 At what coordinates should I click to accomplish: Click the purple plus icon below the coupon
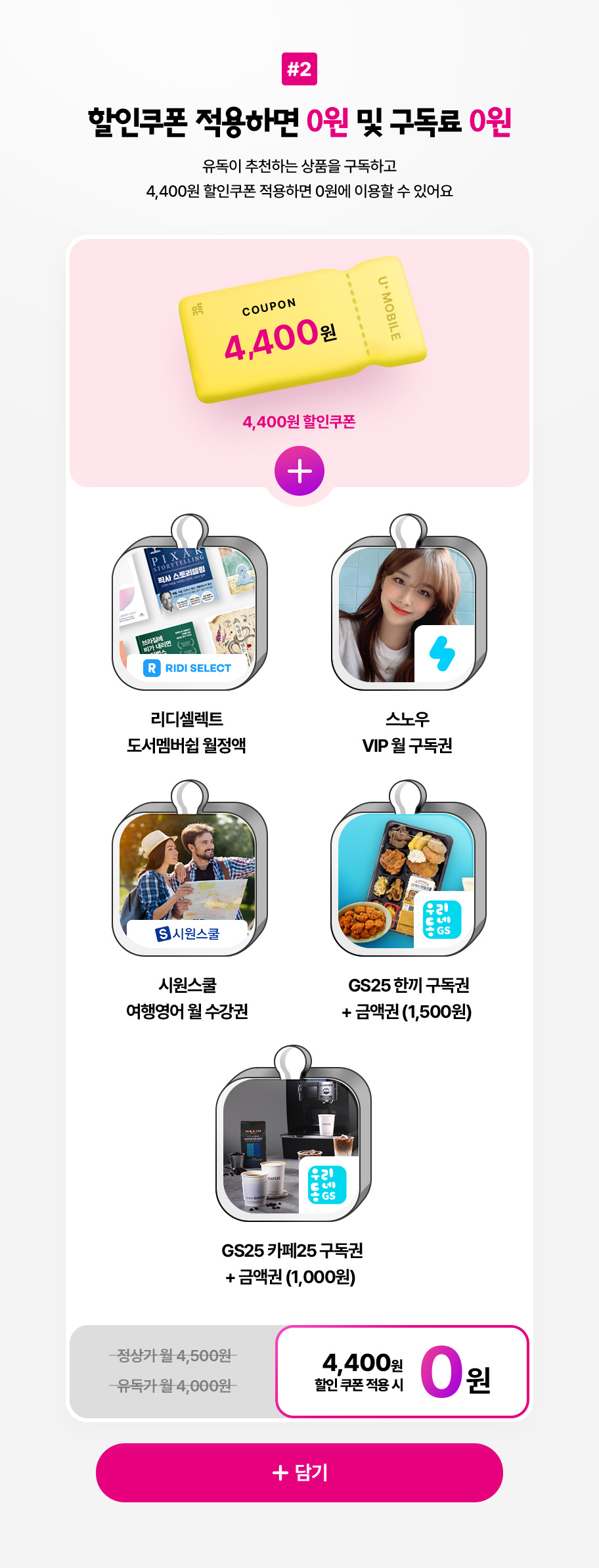[x=299, y=471]
